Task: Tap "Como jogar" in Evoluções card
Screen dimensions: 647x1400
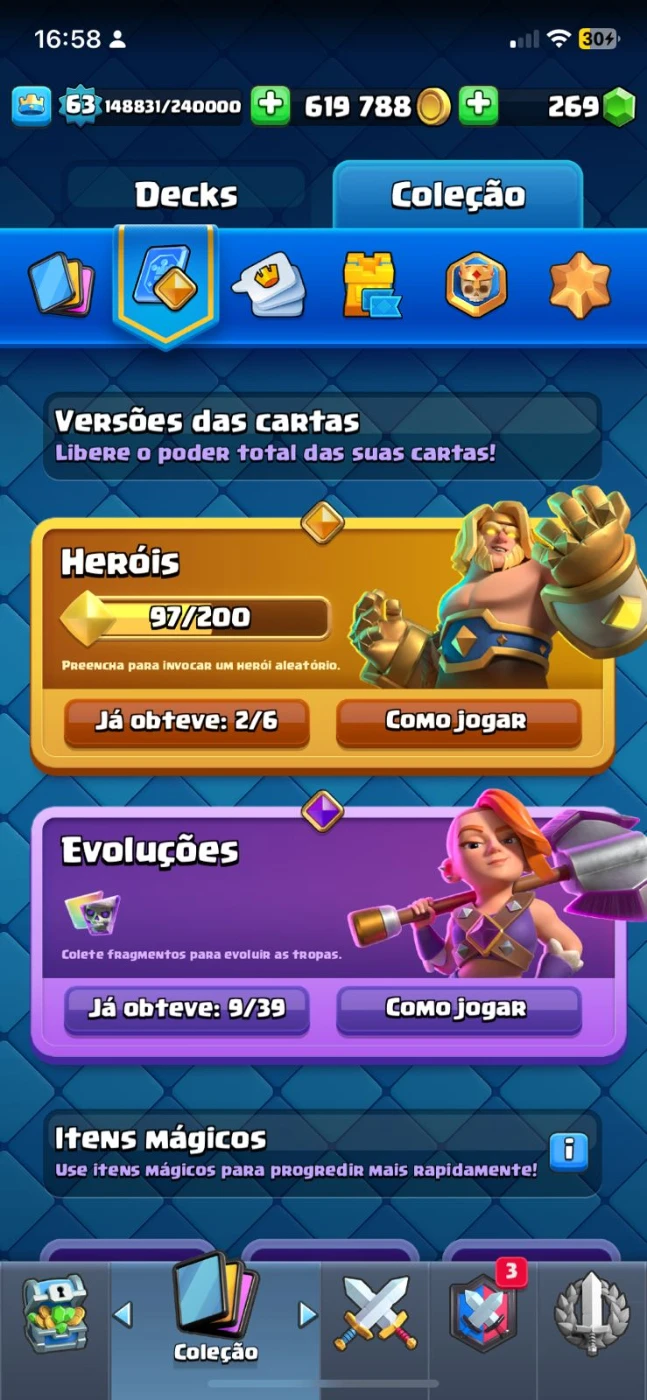Action: 457,1008
